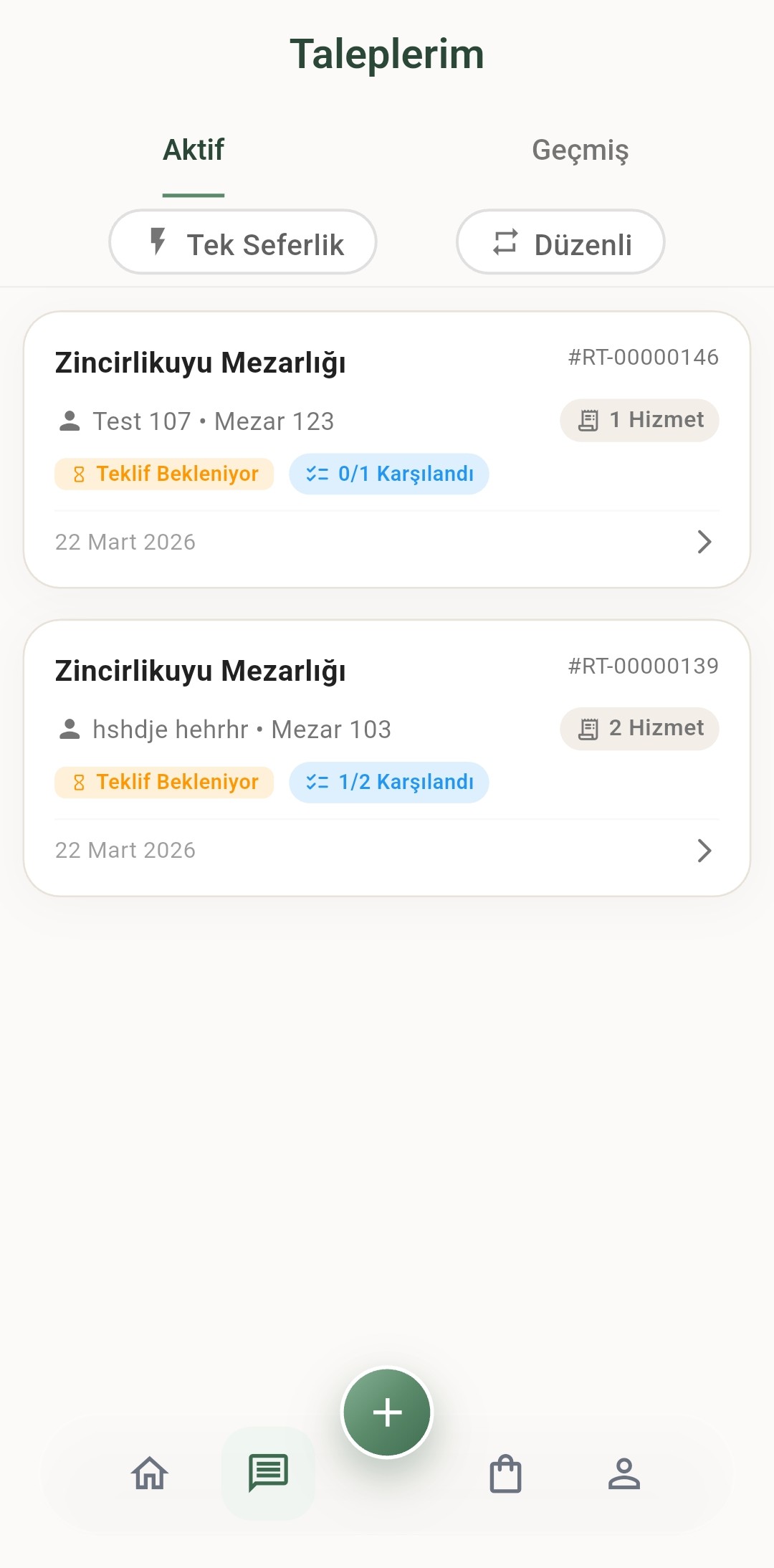The width and height of the screenshot is (774, 1568).
Task: Open the Home screen icon
Action: click(x=149, y=1474)
